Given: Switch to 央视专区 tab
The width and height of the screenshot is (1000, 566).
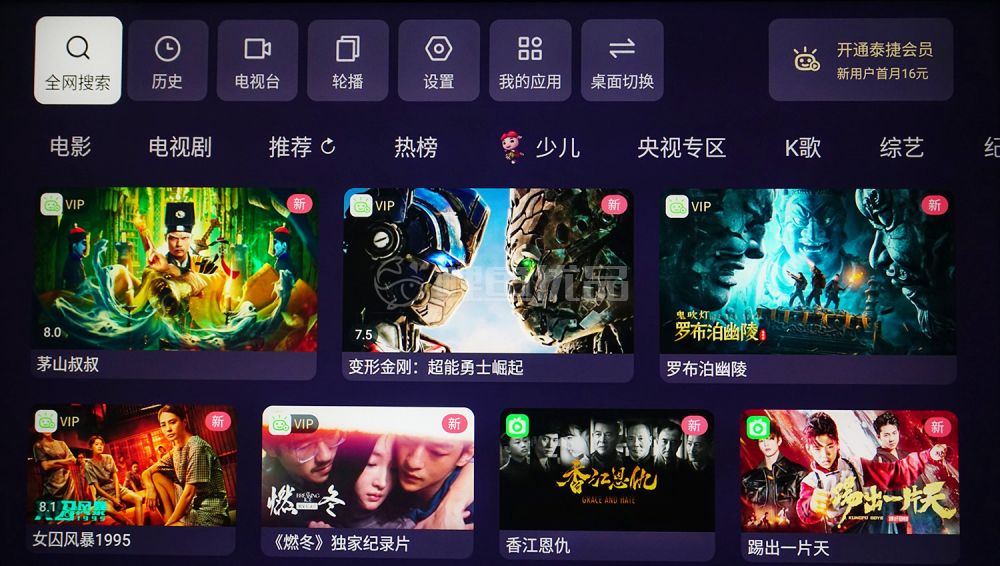Looking at the screenshot, I should pos(681,148).
